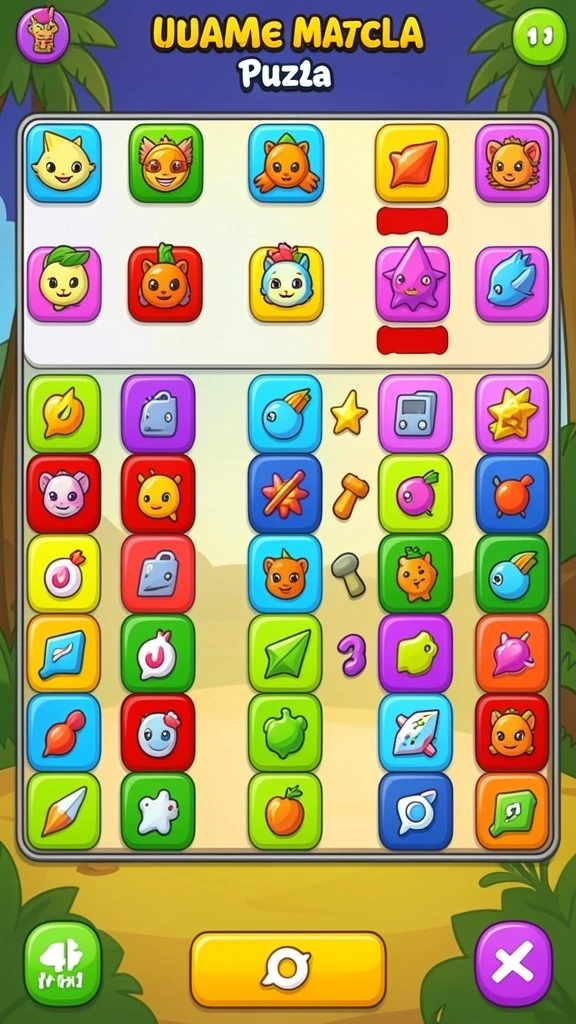Pause the game with the green button
Image resolution: width=576 pixels, height=1024 pixels.
pos(539,37)
